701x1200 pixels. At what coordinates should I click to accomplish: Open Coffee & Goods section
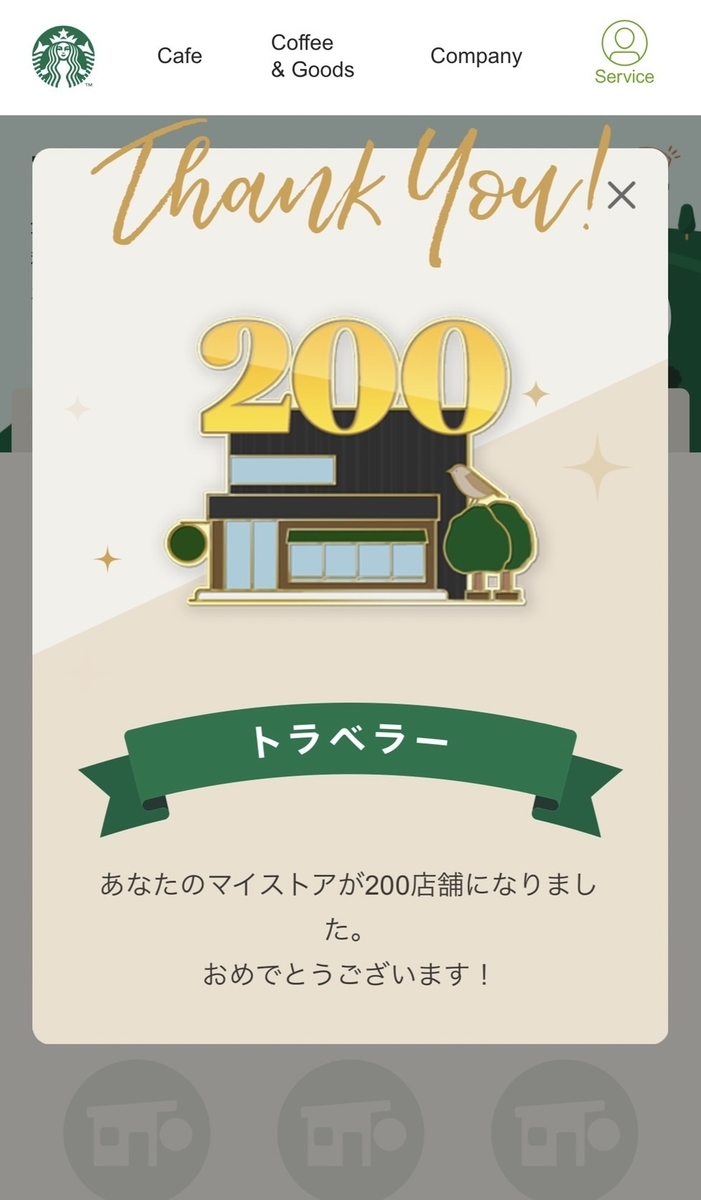tap(313, 56)
